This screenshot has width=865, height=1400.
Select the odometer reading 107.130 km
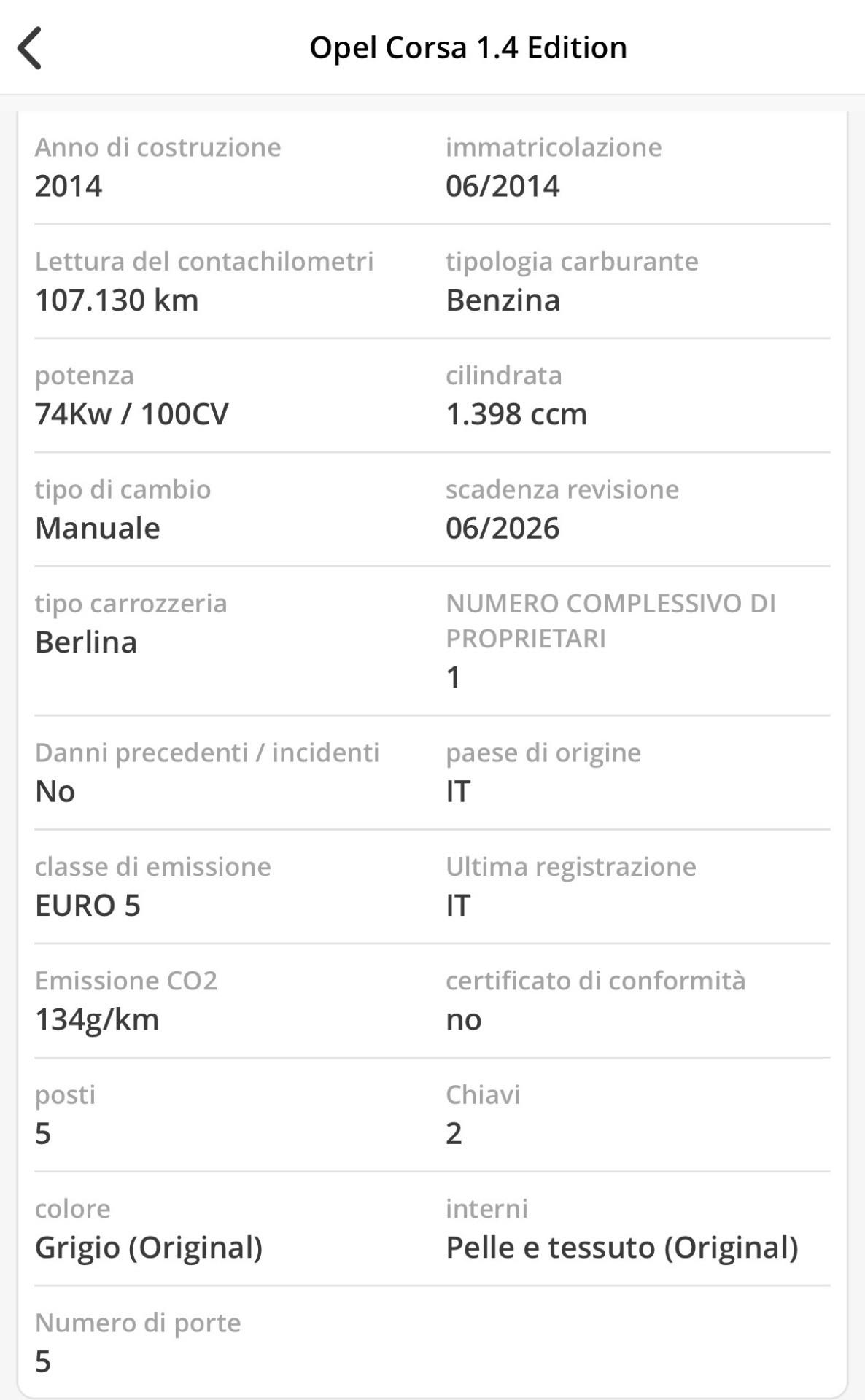pyautogui.click(x=116, y=300)
